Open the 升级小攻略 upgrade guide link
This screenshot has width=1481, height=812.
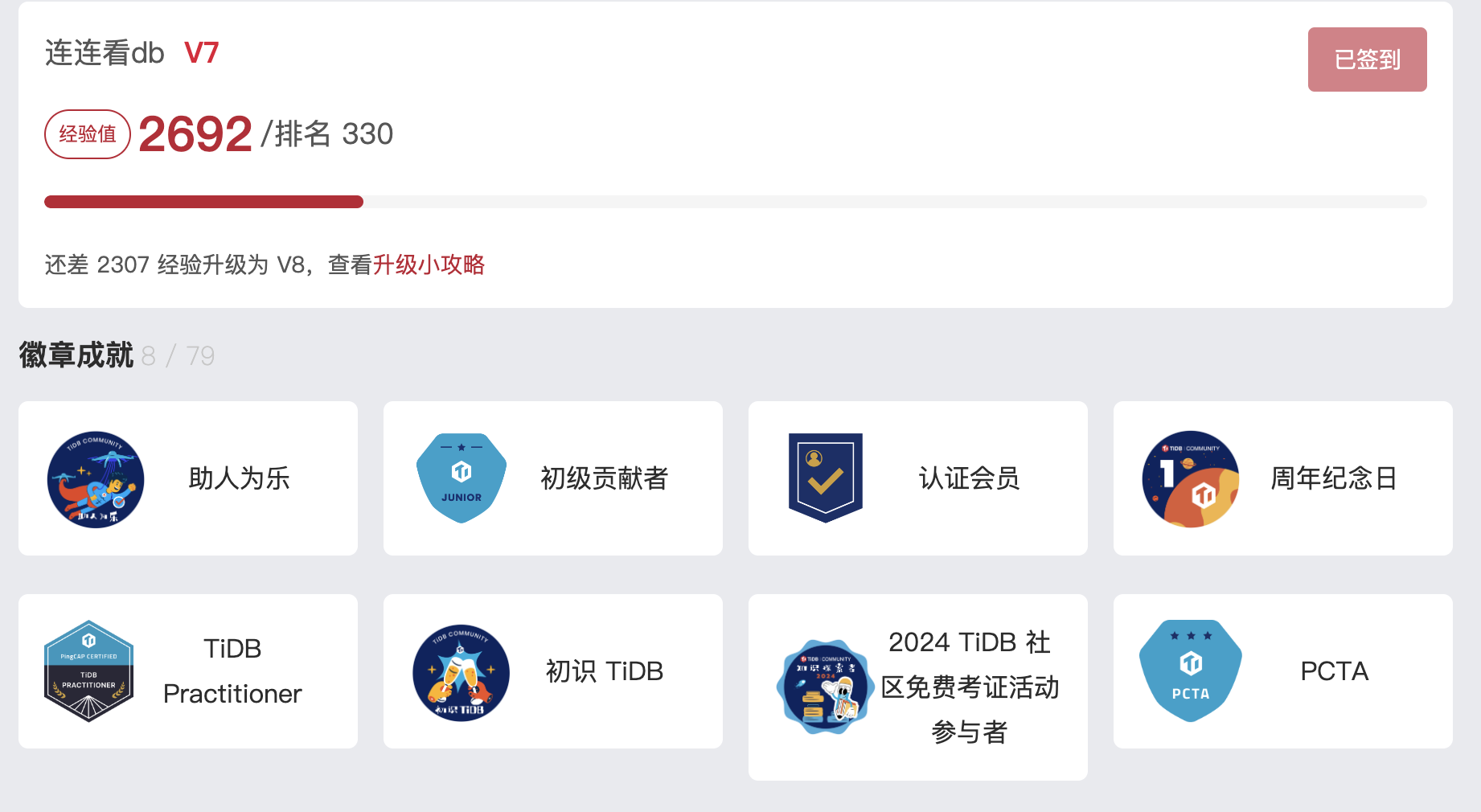(x=429, y=265)
